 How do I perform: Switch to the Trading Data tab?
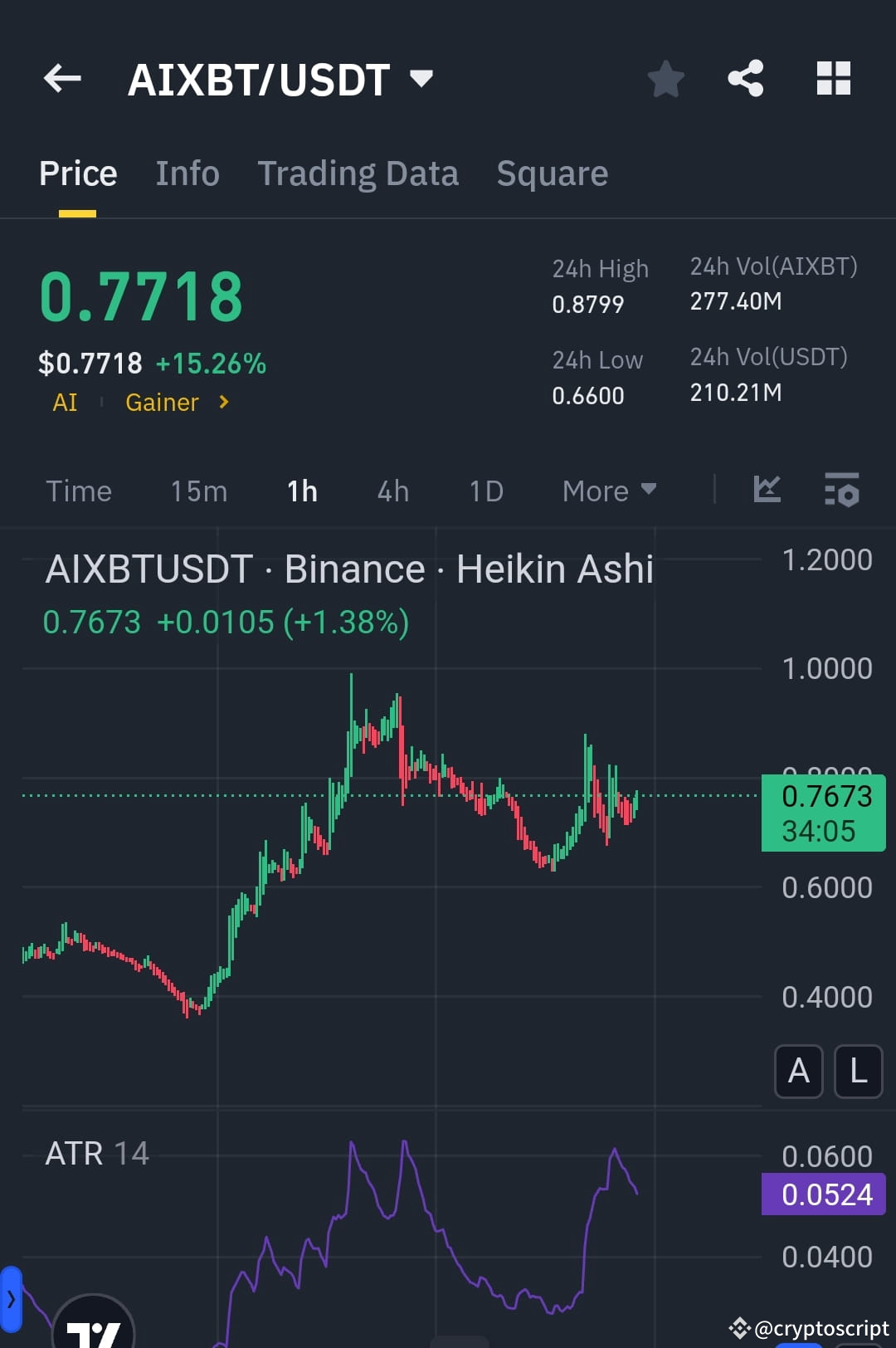358,173
